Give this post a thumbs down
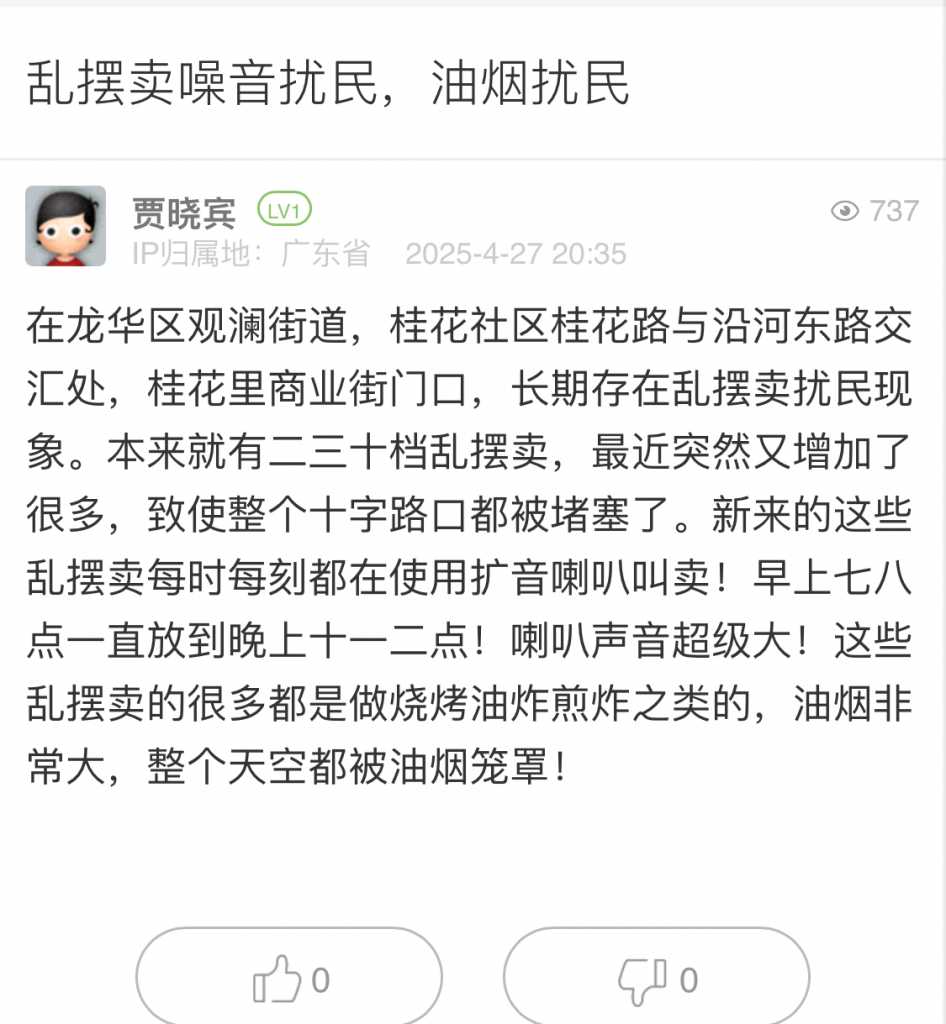This screenshot has width=946, height=1024. coord(656,978)
